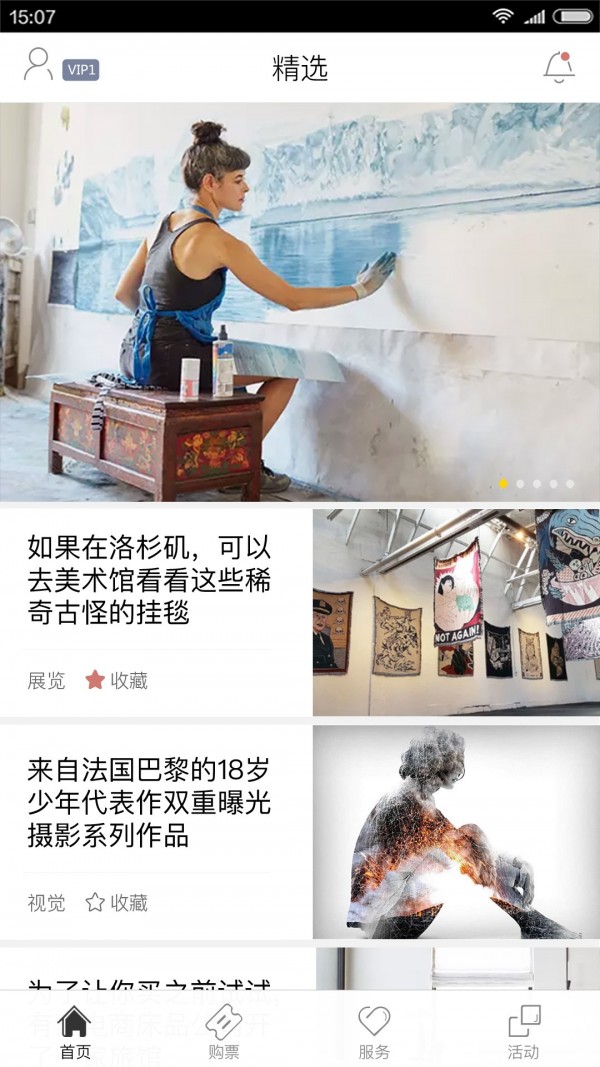Screen dimensions: 600x1067
Task: Open the user profile icon
Action: pyautogui.click(x=38, y=65)
